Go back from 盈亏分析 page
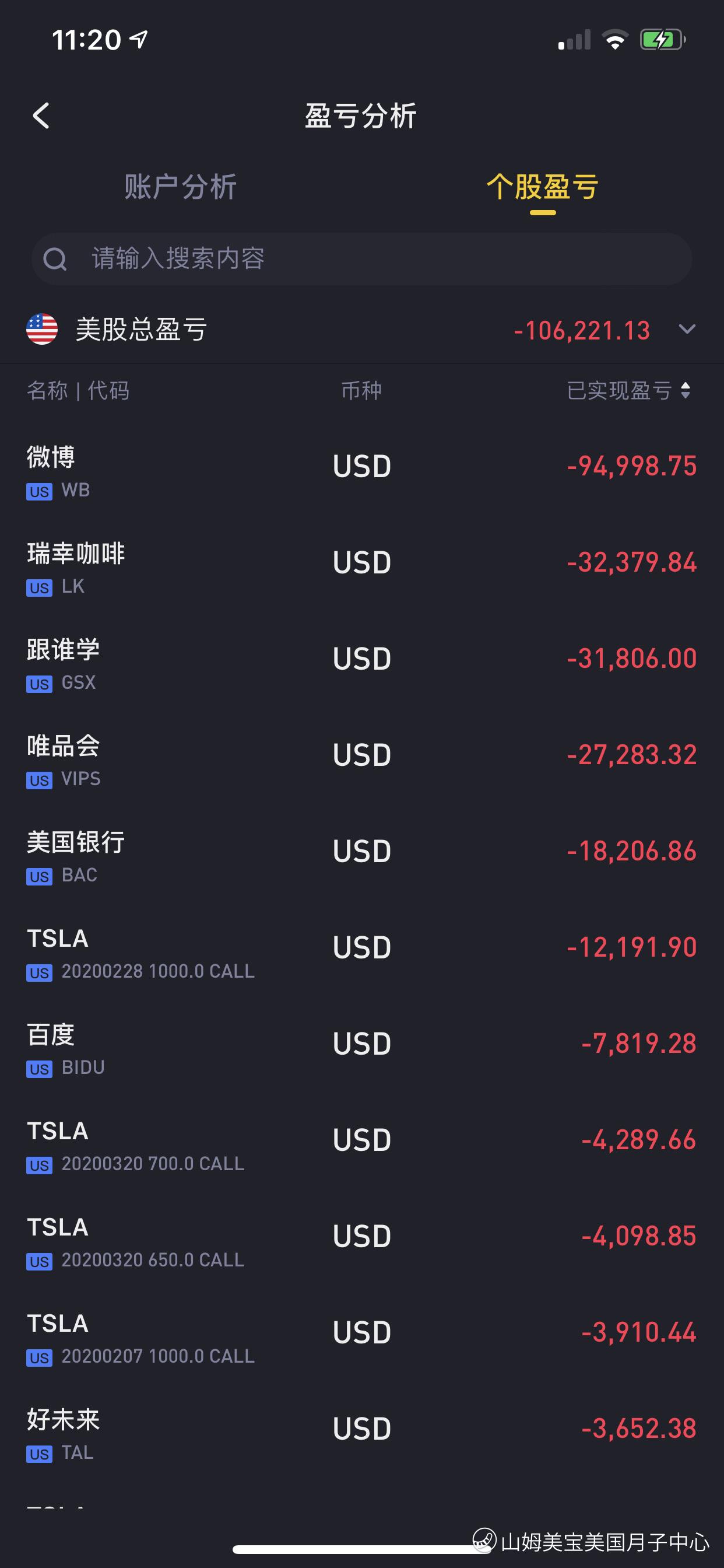The width and height of the screenshot is (724, 1568). [41, 116]
